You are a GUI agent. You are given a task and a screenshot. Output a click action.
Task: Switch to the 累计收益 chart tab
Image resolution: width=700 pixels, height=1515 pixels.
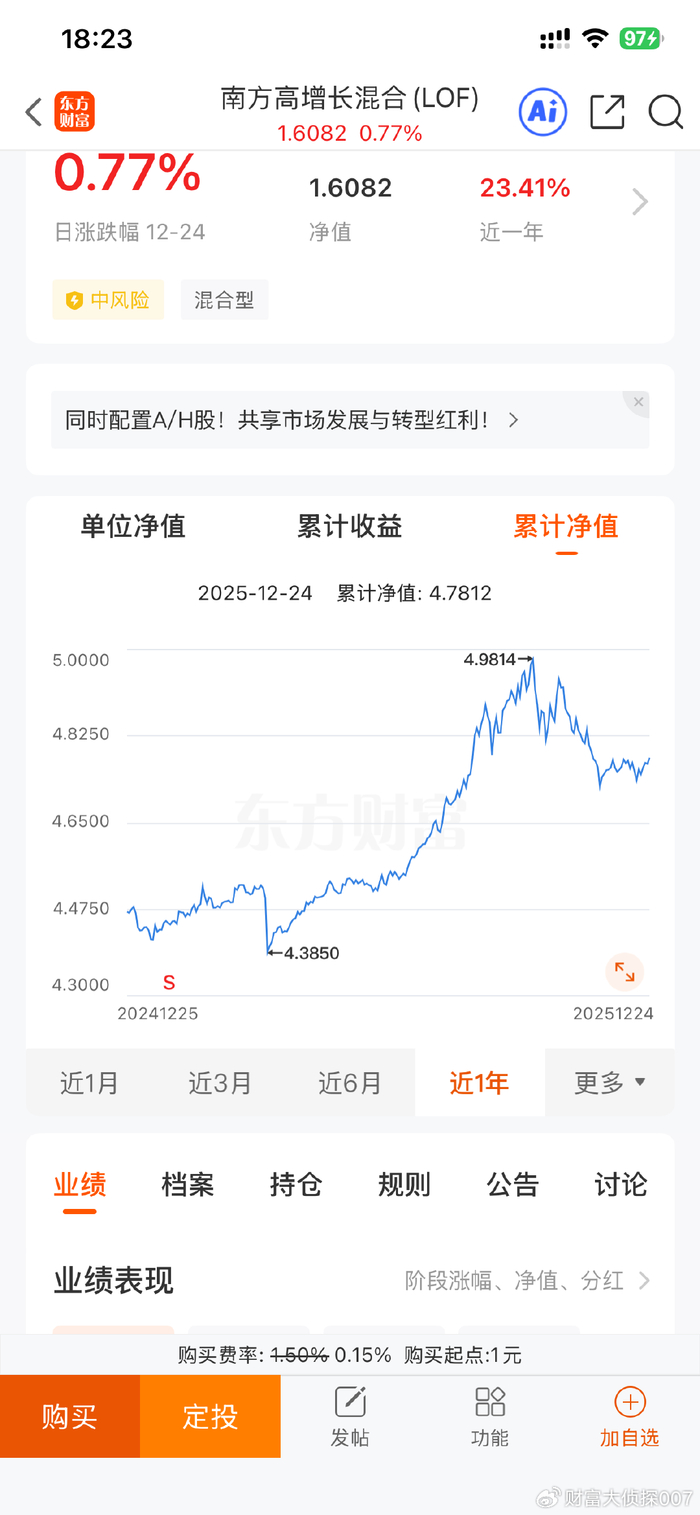click(x=349, y=527)
